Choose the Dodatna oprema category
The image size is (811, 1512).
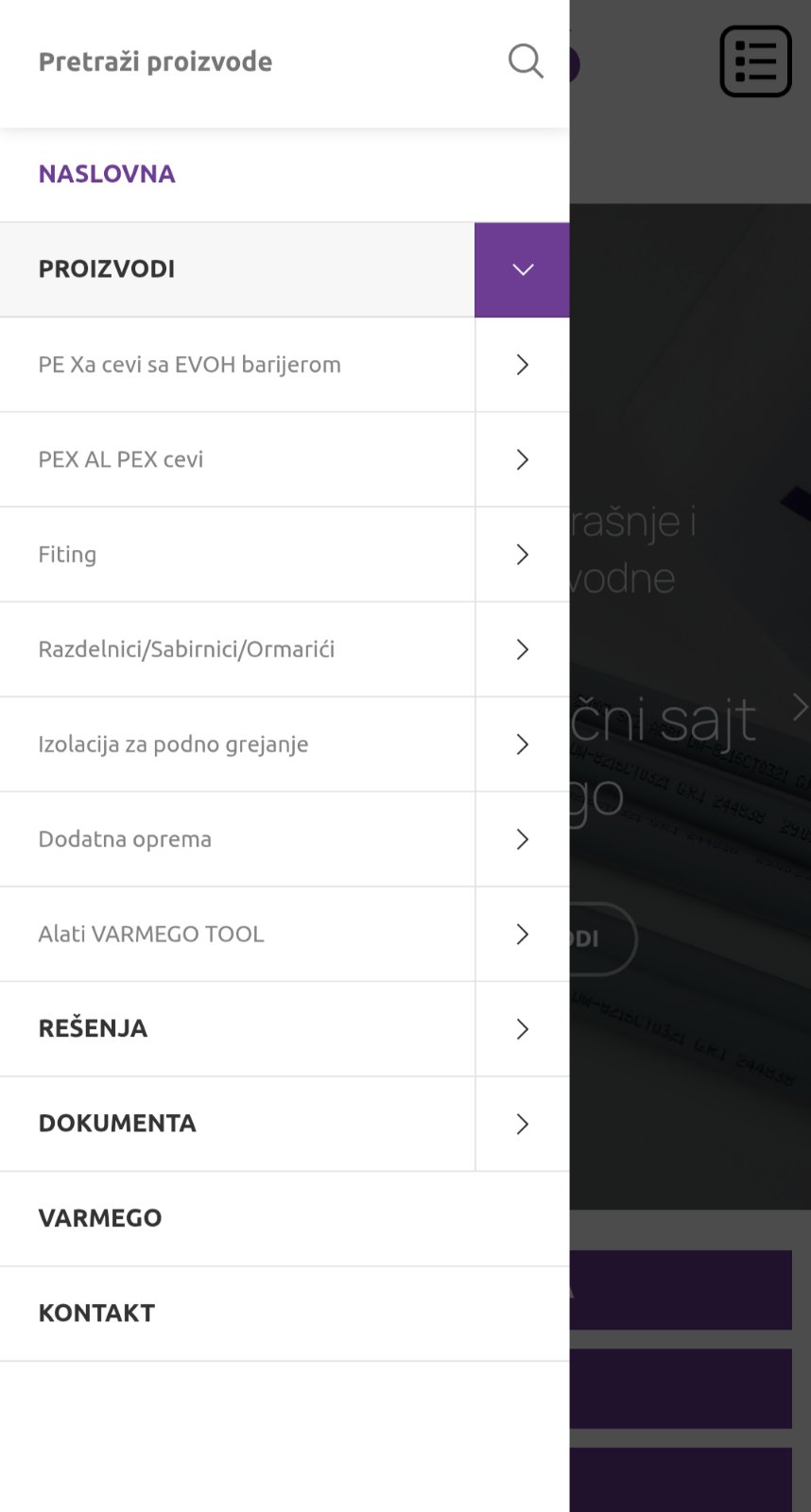pos(125,840)
